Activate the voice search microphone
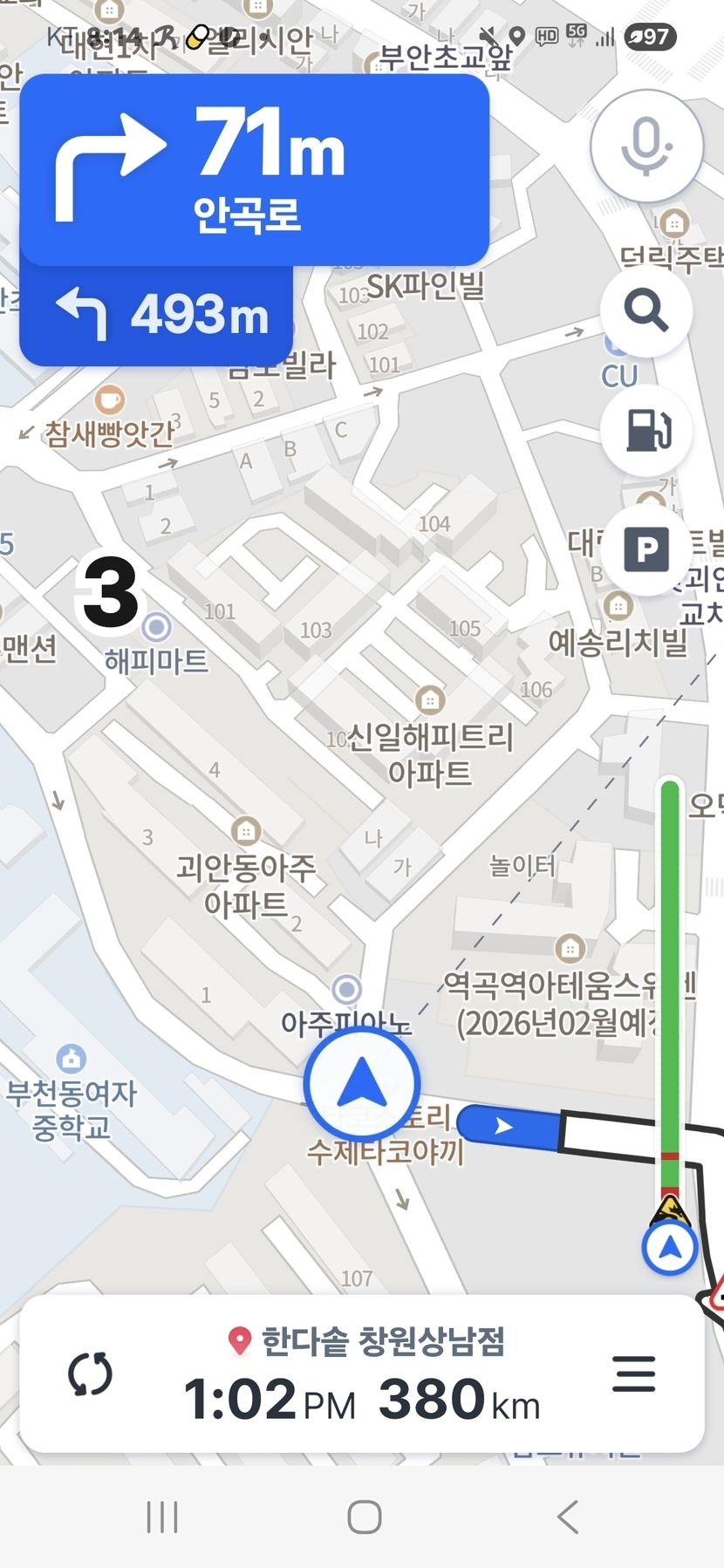Image resolution: width=724 pixels, height=1568 pixels. [646, 146]
